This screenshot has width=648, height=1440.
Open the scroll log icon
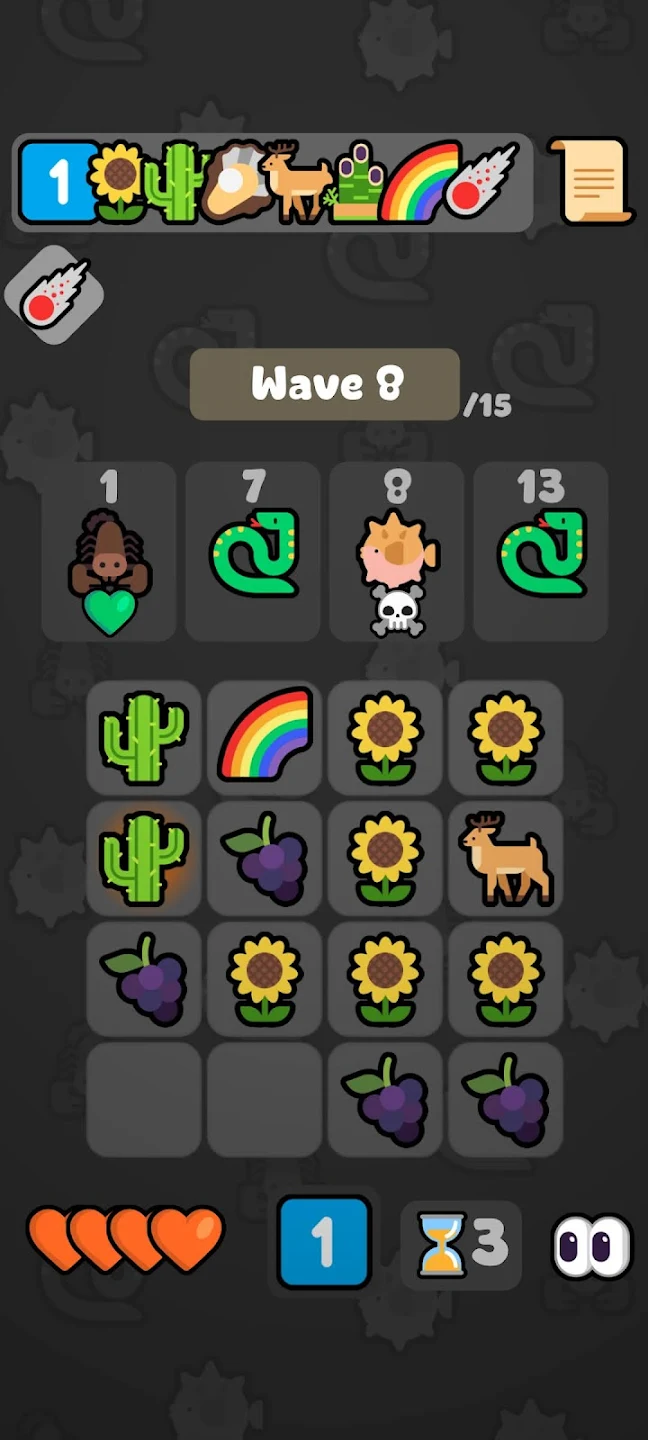point(591,181)
